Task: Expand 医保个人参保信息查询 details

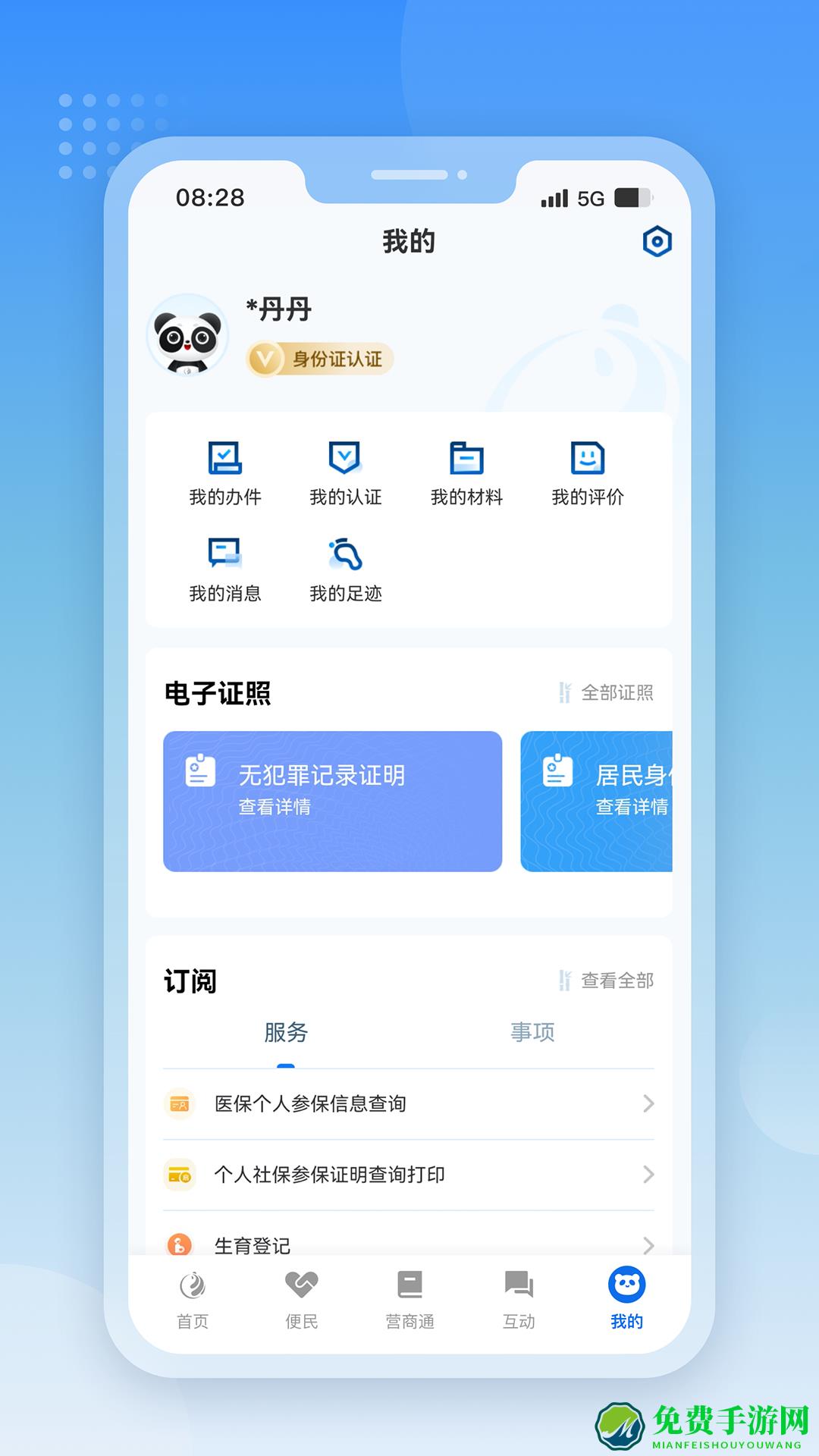Action: 409,1104
